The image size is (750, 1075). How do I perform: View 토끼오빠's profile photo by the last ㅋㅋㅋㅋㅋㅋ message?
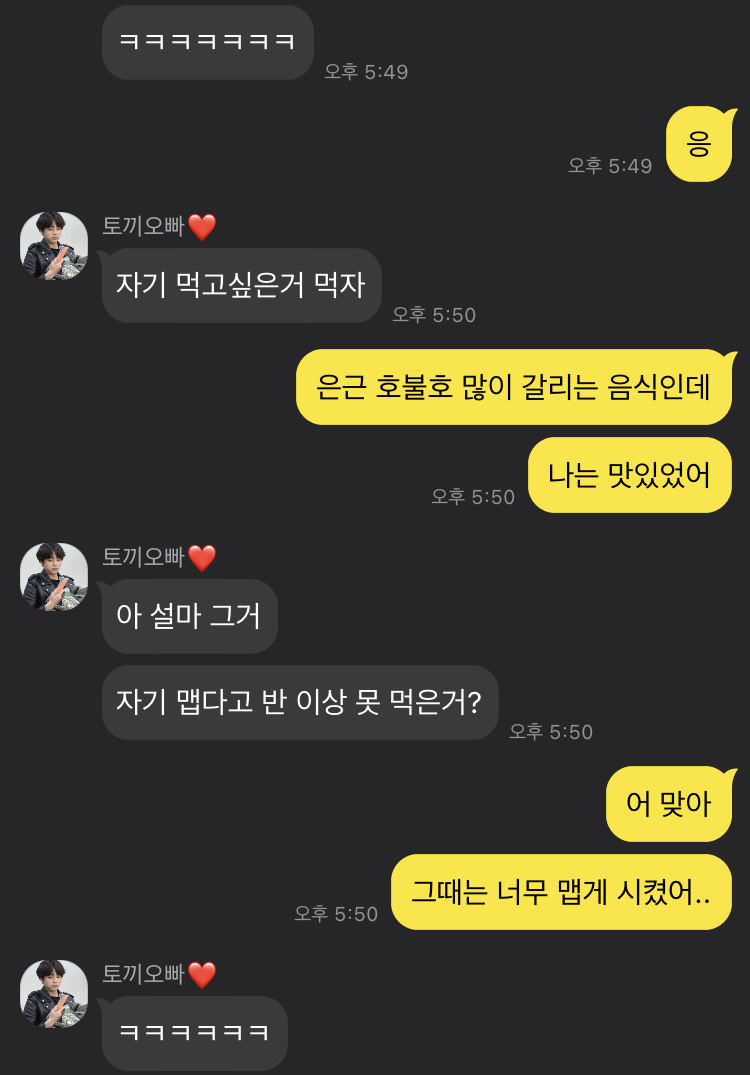[x=54, y=994]
